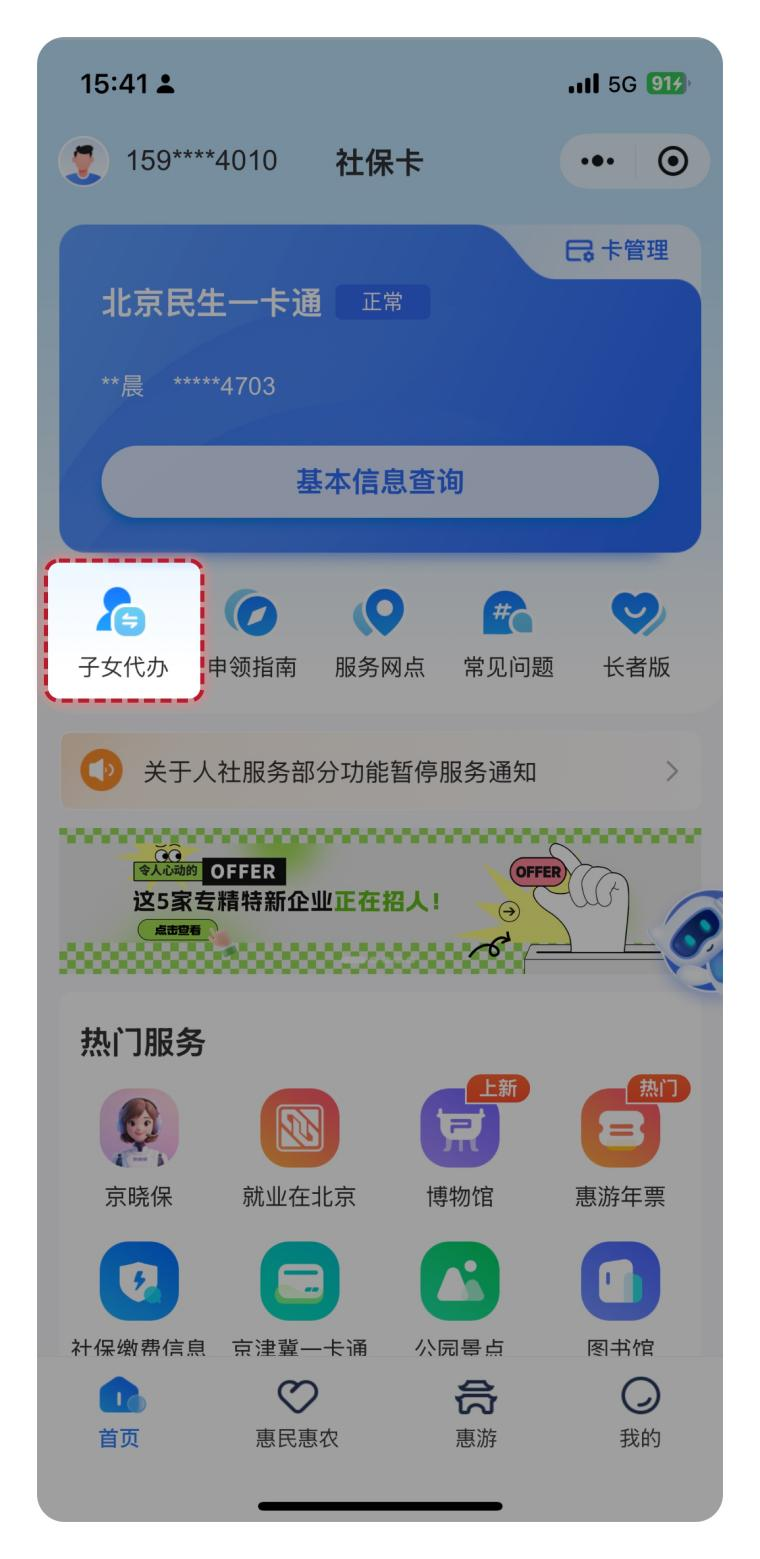Viewport: 760px width, 1559px height.
Task: Open 惠游年票 service
Action: (620, 1145)
